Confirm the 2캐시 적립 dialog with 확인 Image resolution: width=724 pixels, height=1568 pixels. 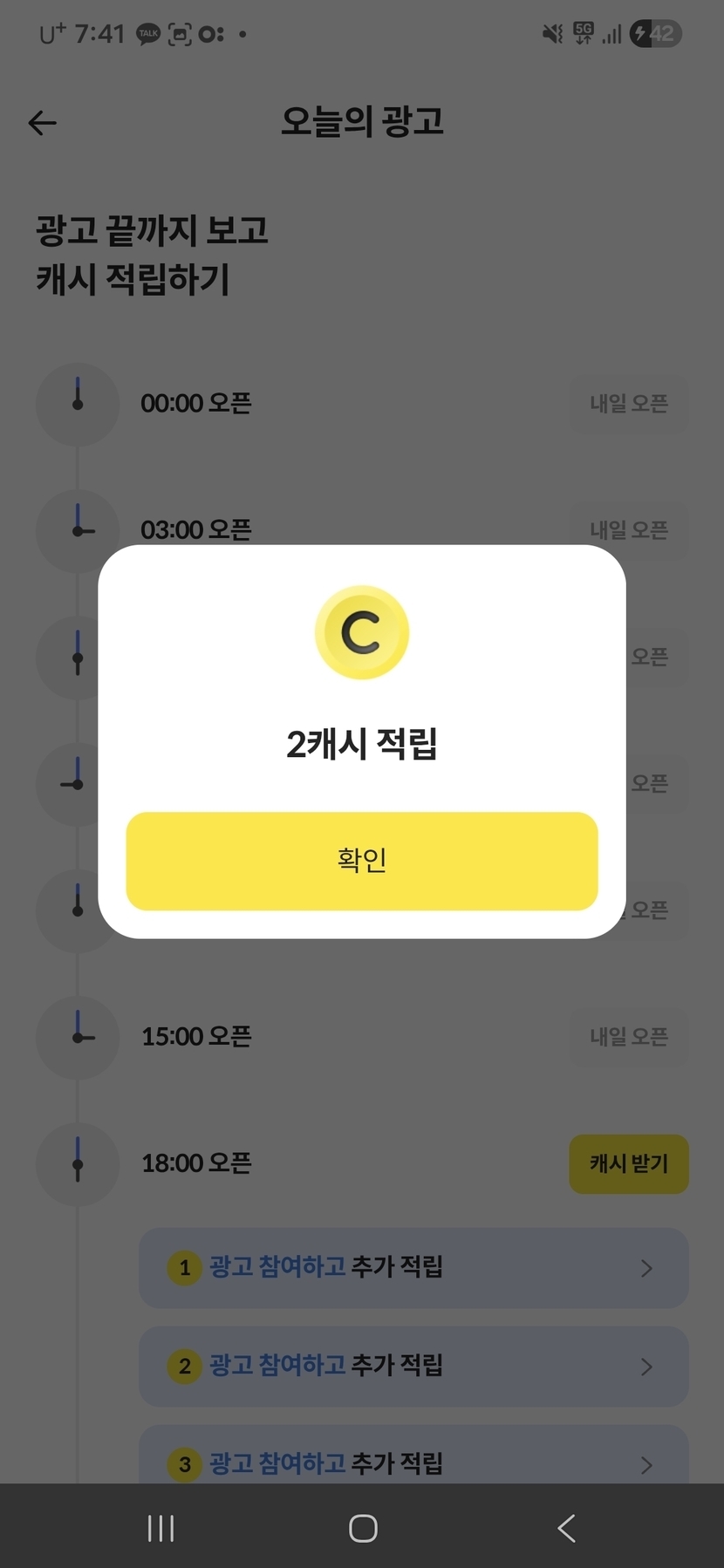362,861
